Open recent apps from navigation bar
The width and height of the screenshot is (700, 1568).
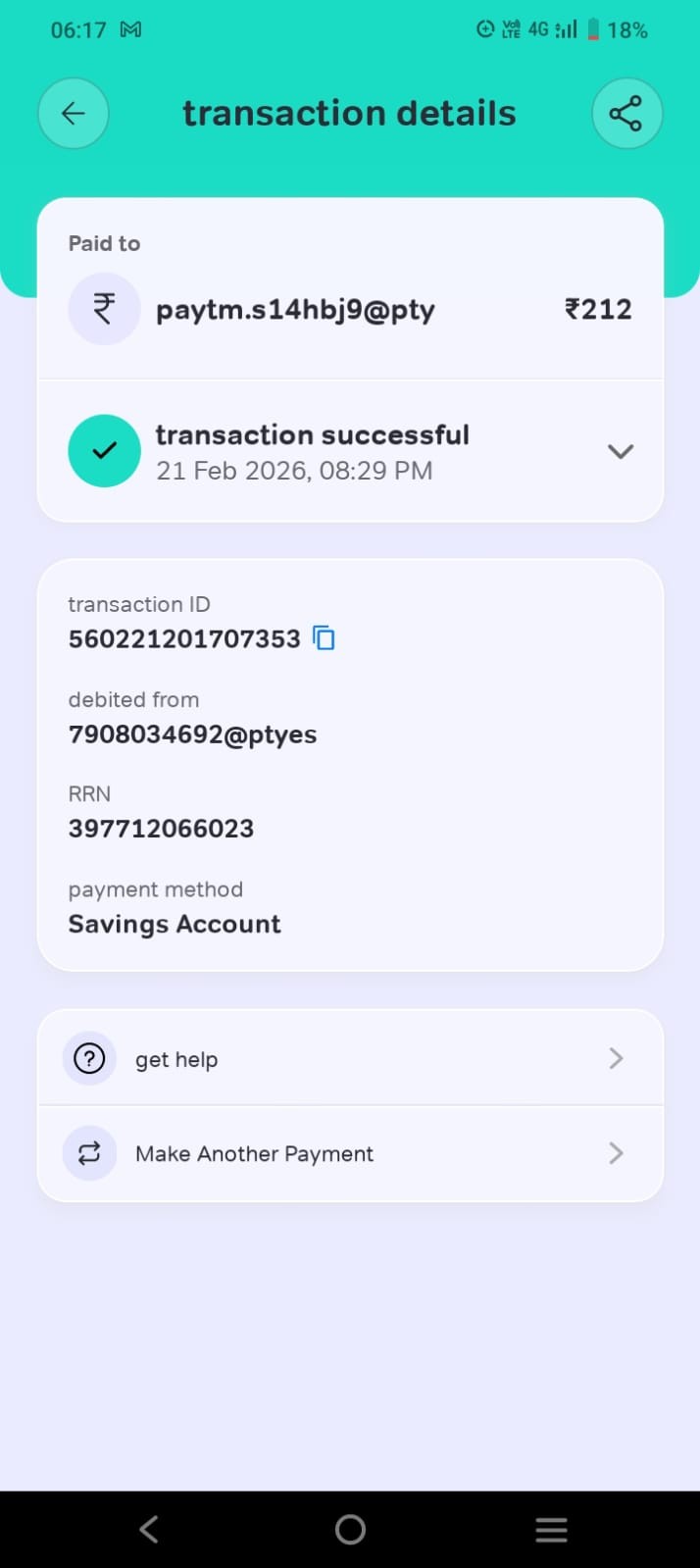tap(551, 1529)
